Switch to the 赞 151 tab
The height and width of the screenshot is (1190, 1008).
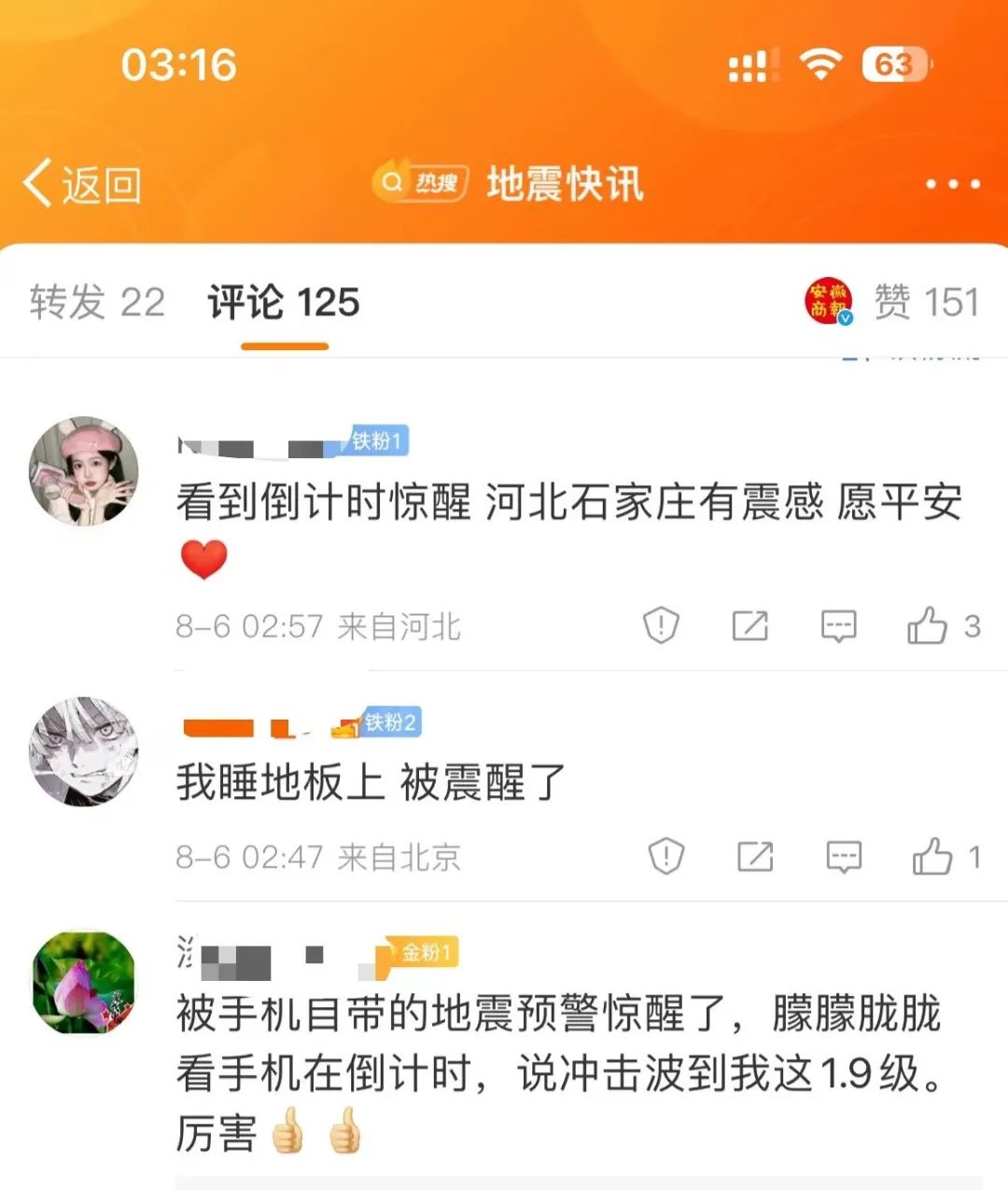pos(926,302)
